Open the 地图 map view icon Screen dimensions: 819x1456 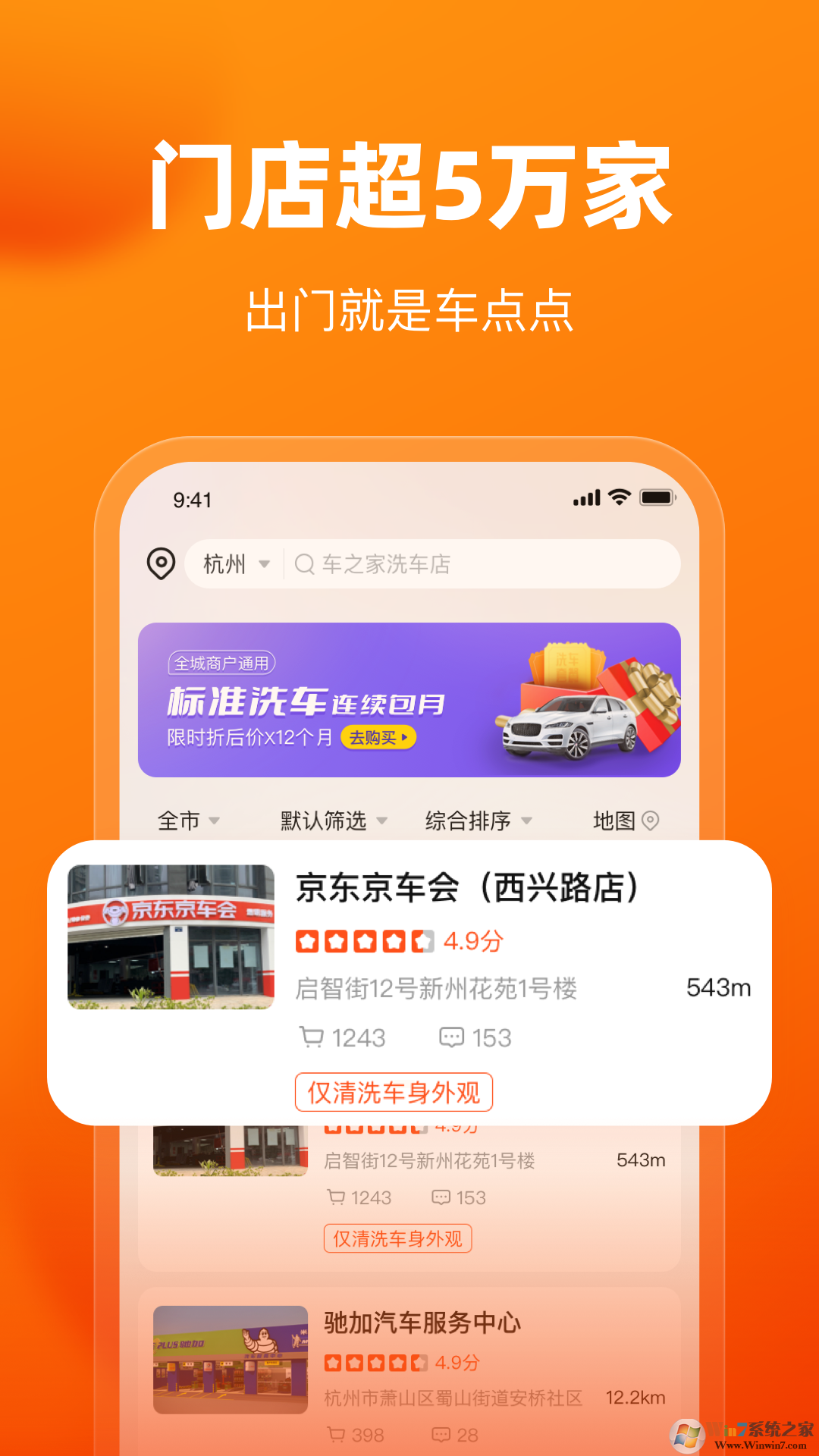(x=651, y=820)
